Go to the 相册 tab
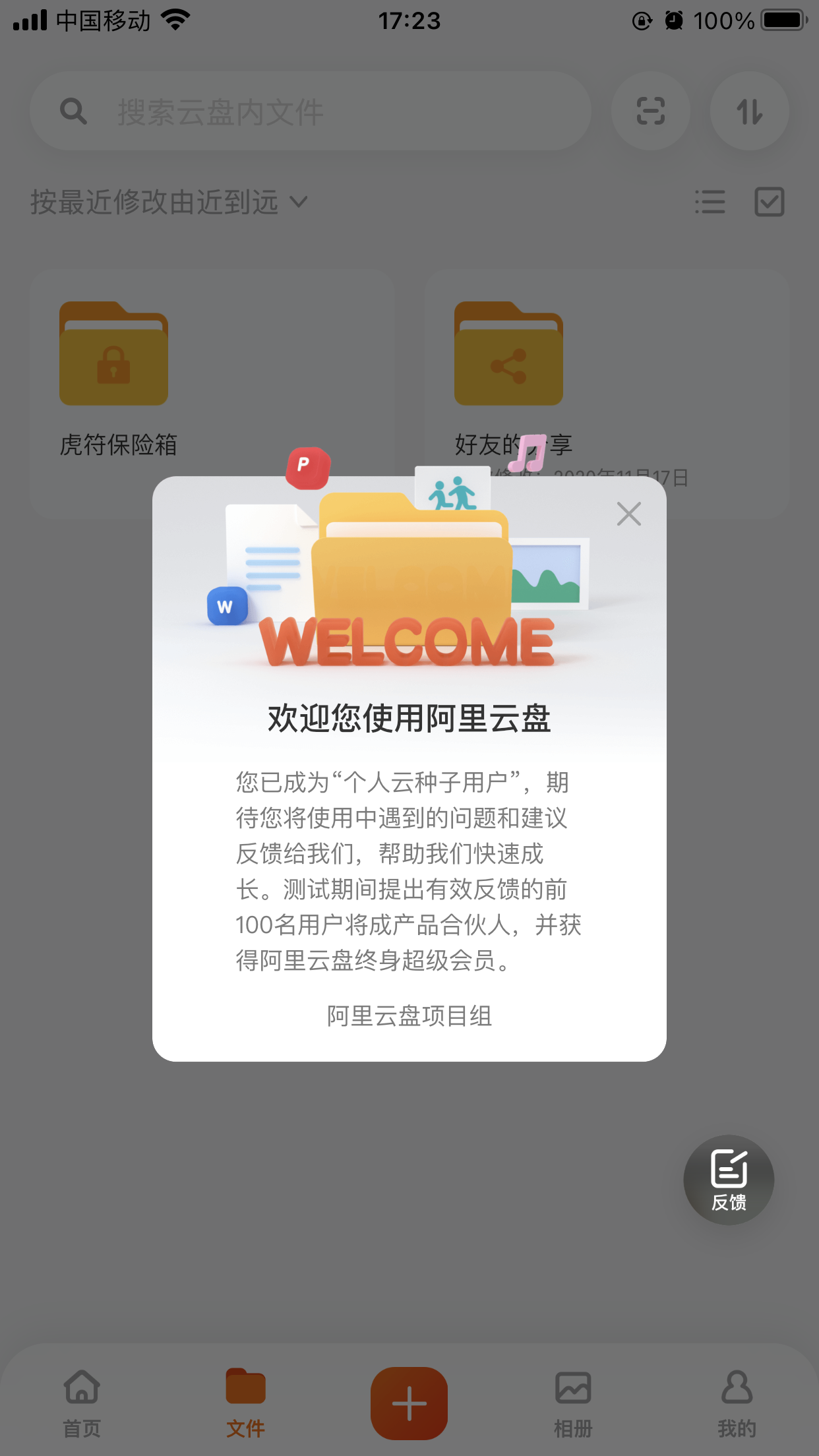The width and height of the screenshot is (819, 1456). [573, 1403]
